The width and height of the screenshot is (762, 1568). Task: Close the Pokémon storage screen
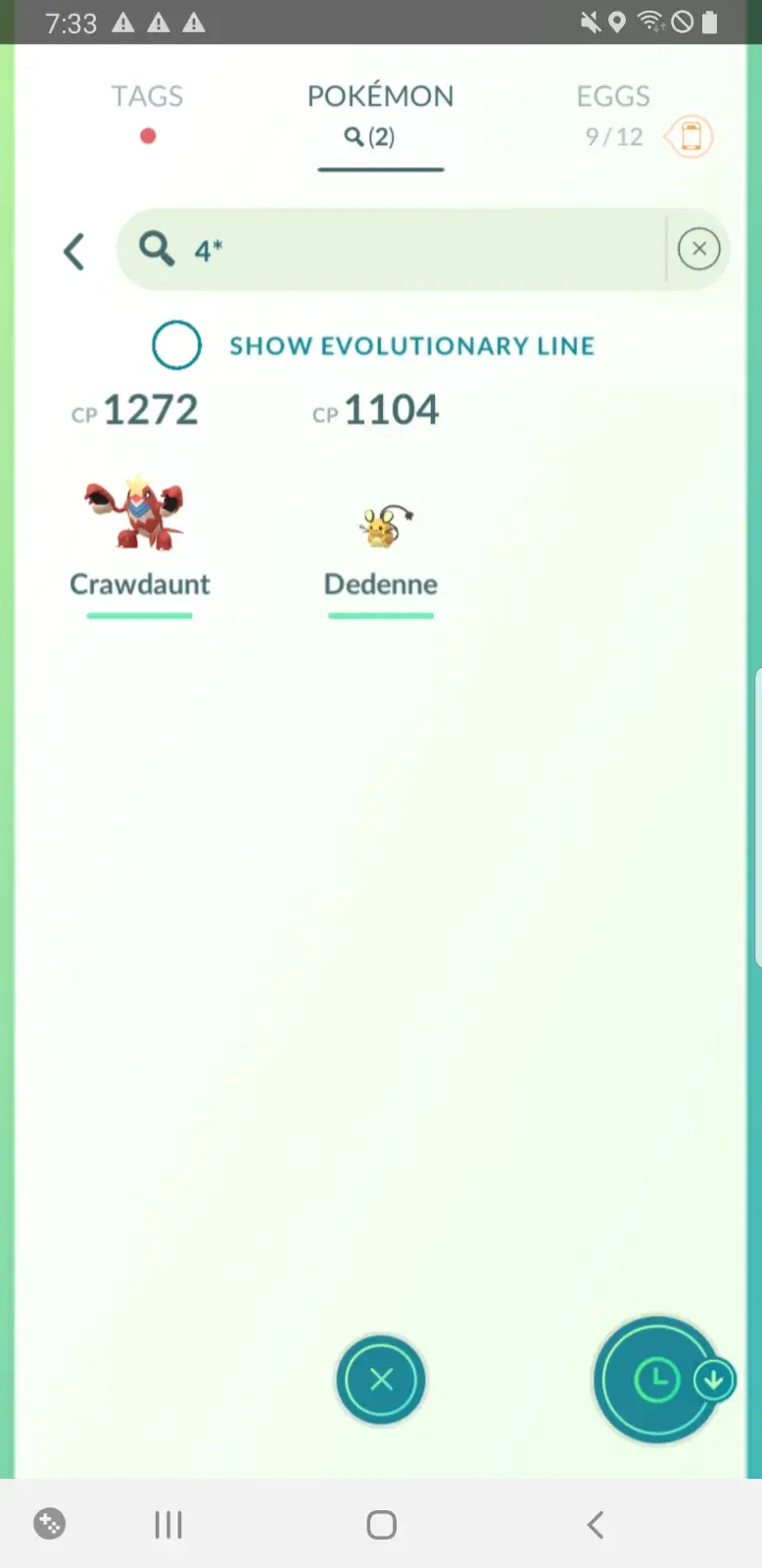(x=381, y=1380)
